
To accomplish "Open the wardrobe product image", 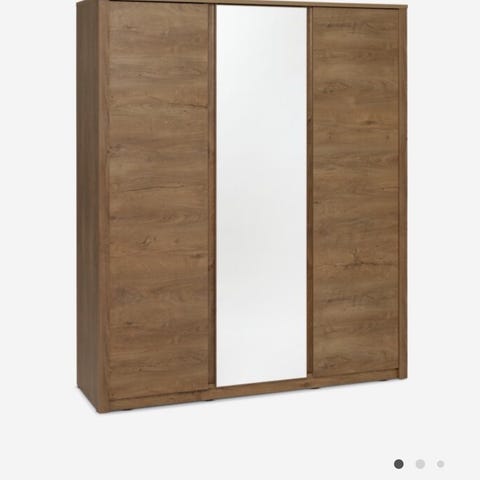I will point(242,207).
